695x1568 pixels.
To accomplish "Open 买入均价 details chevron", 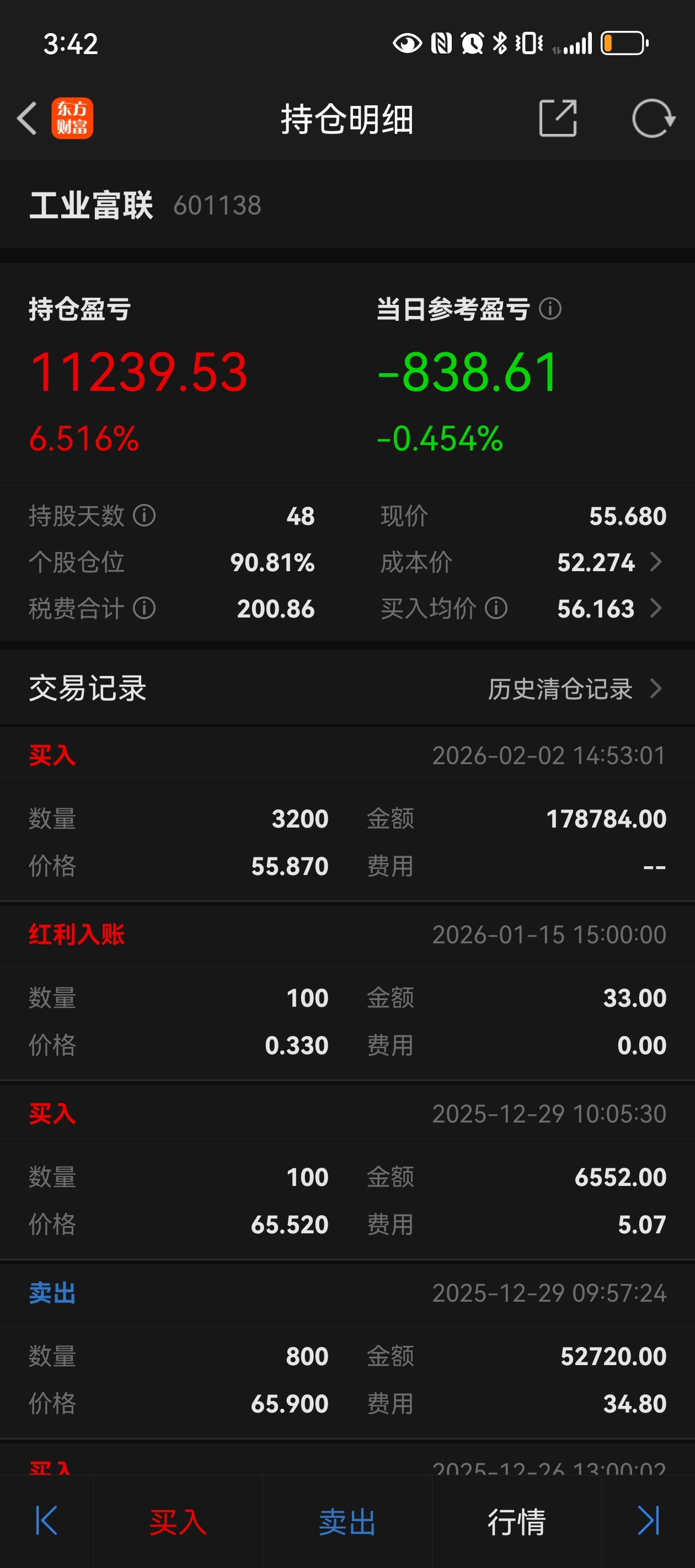I will click(x=655, y=608).
